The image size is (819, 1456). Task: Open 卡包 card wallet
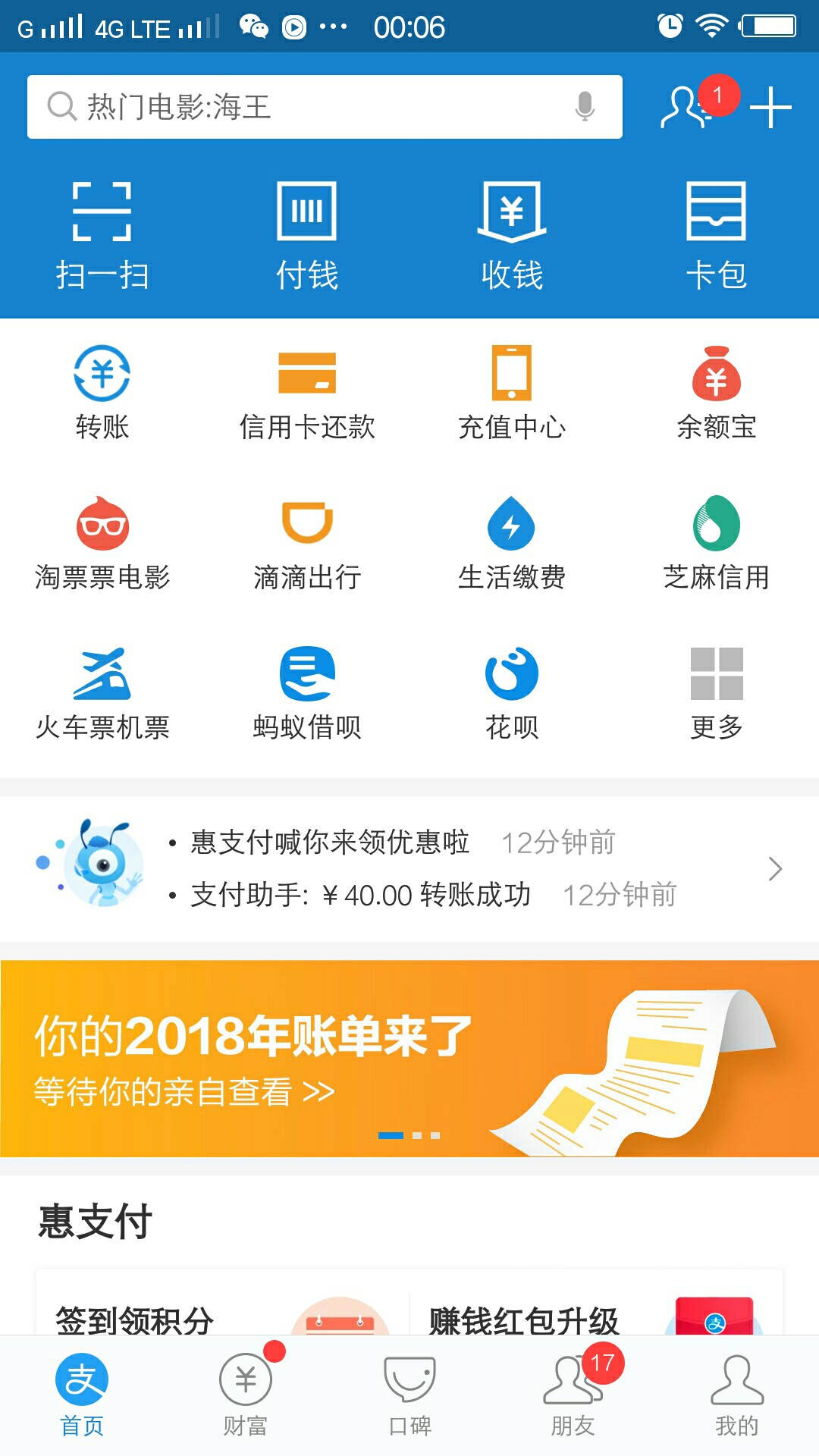(717, 237)
